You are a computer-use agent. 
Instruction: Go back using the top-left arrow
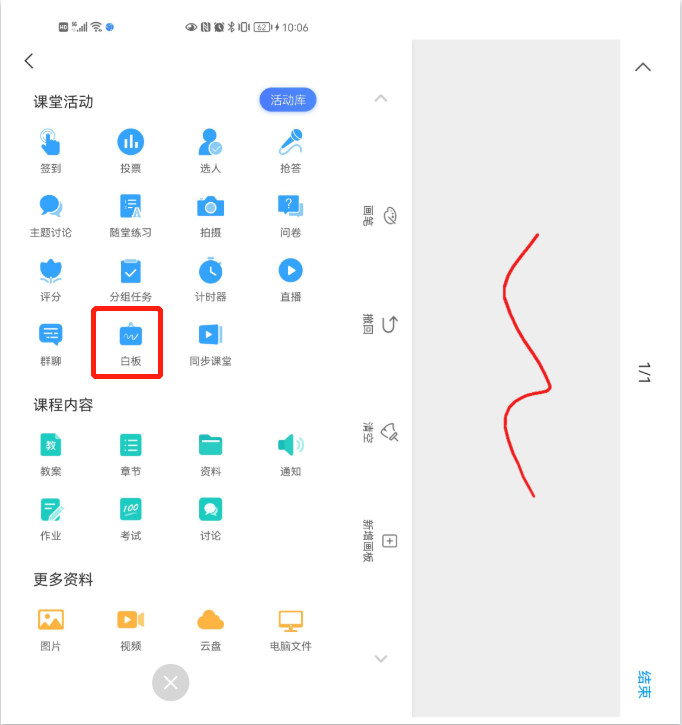tap(29, 61)
